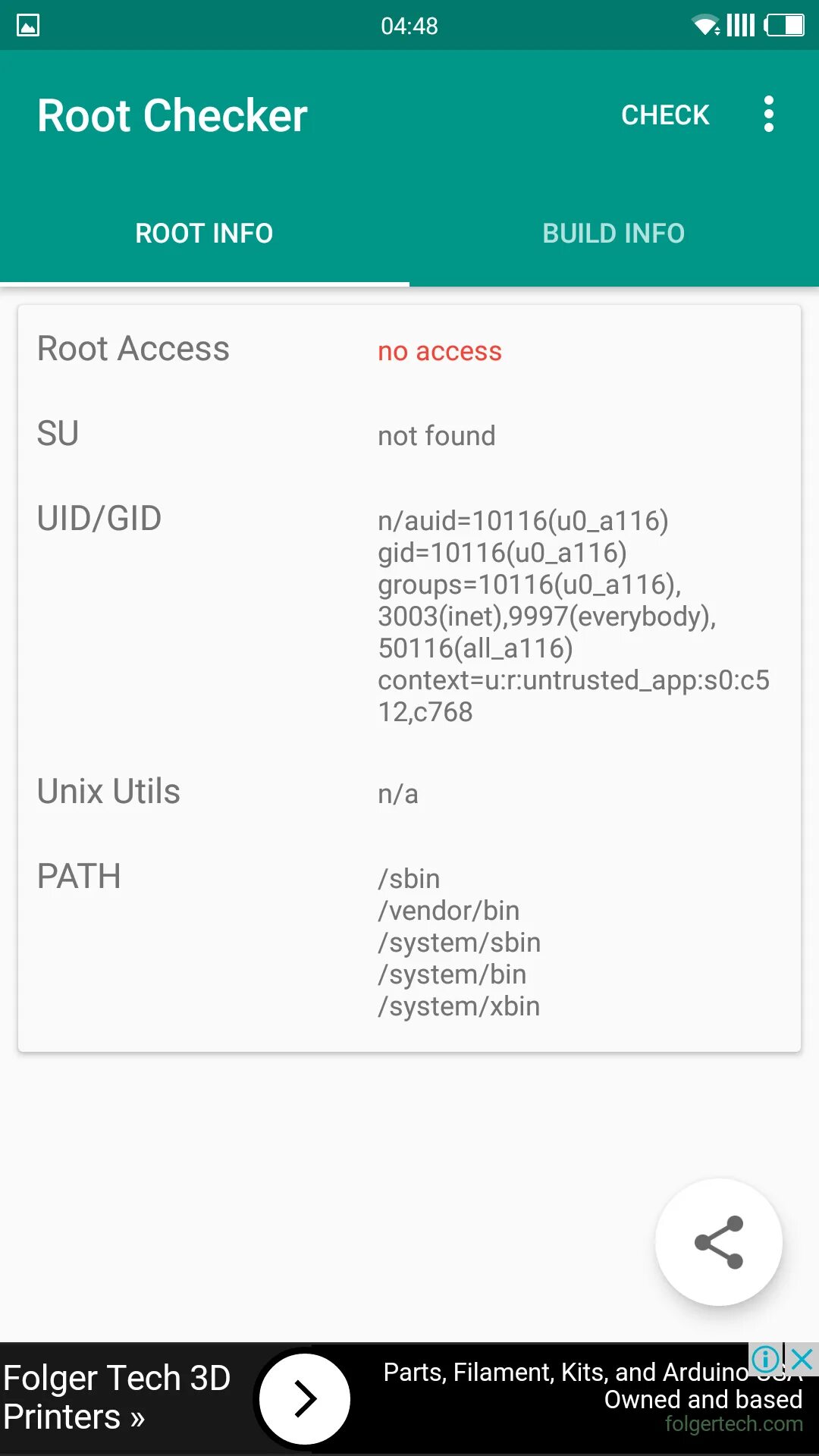Tap the CHECK button in app bar
The height and width of the screenshot is (1456, 819).
pos(665,115)
